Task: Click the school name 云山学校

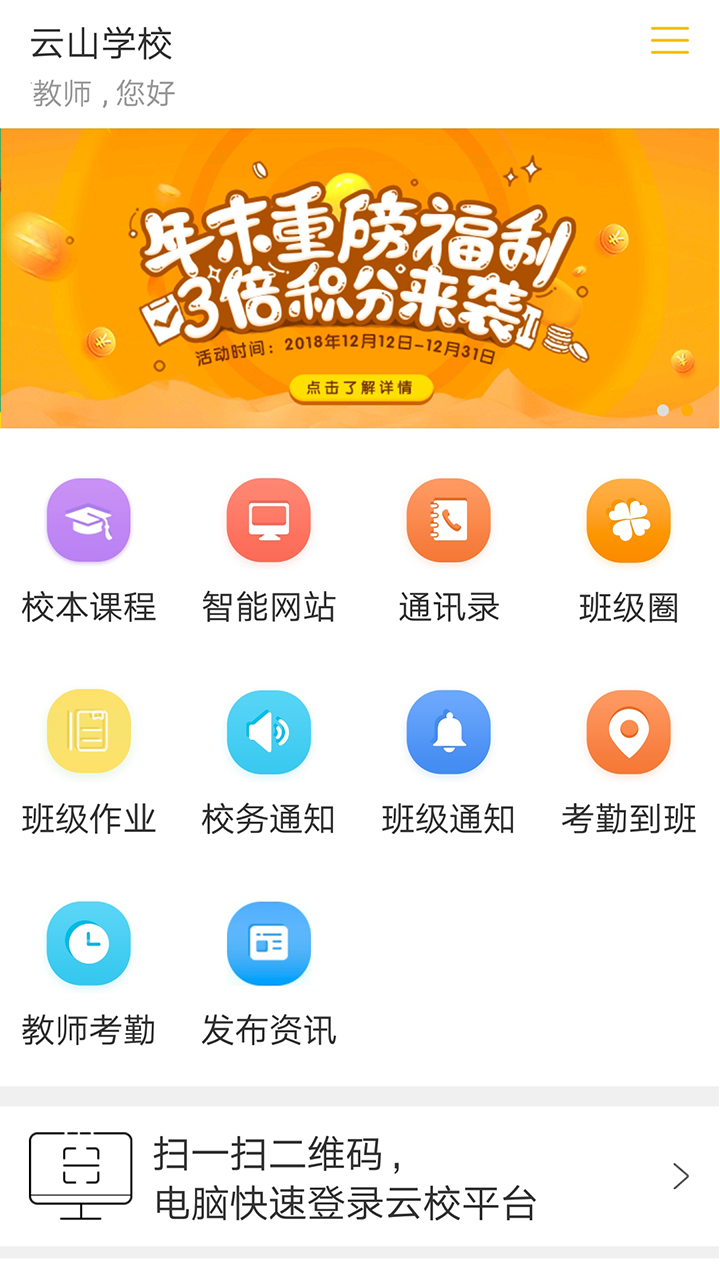Action: (103, 45)
